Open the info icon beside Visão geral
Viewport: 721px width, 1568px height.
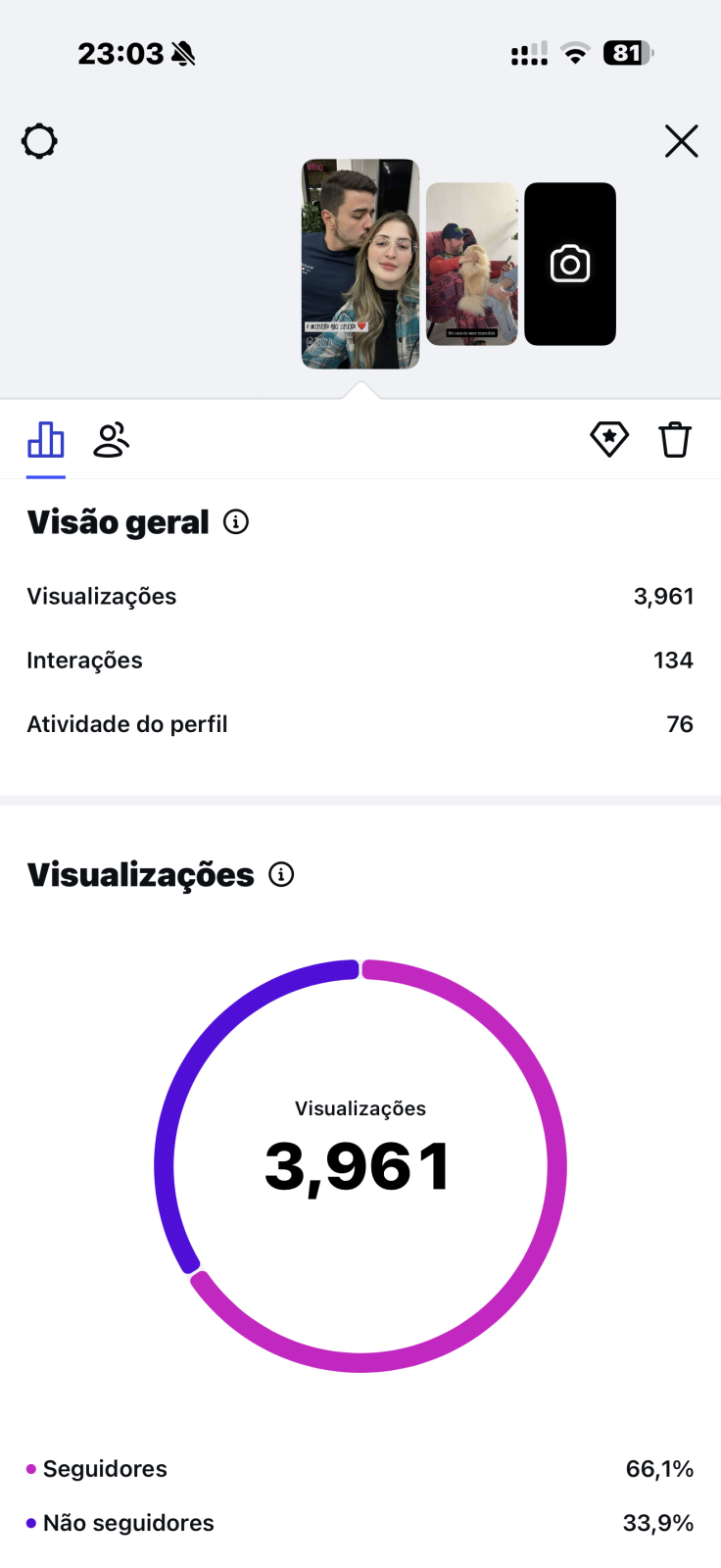click(236, 521)
